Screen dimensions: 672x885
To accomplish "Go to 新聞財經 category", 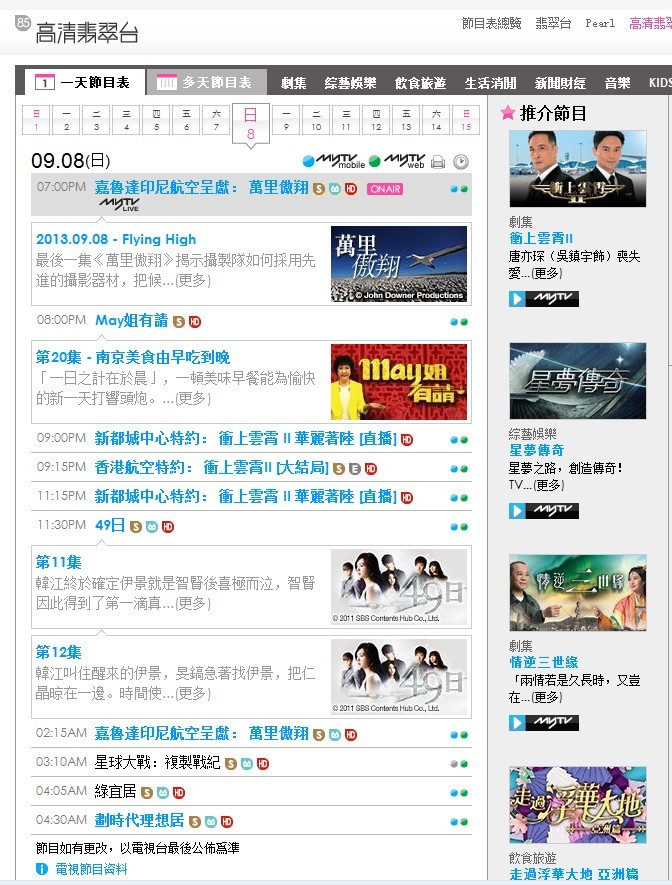I will click(560, 84).
